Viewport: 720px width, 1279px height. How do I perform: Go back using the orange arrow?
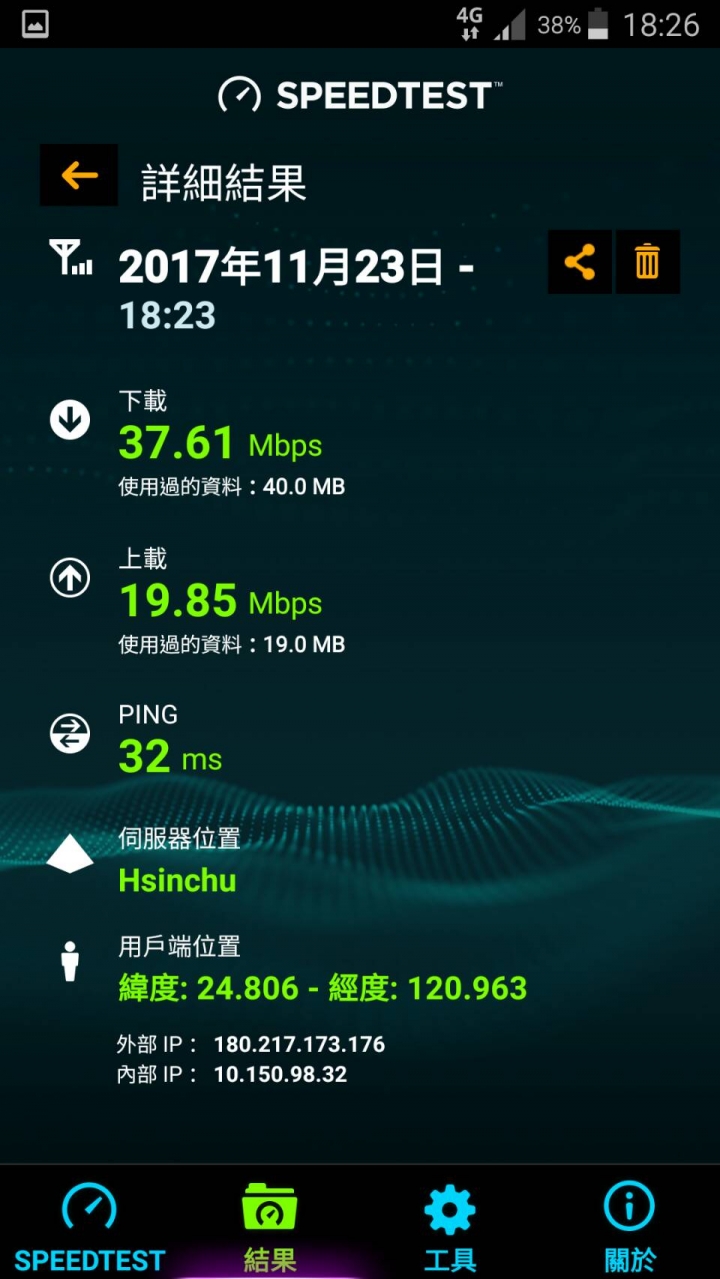79,176
